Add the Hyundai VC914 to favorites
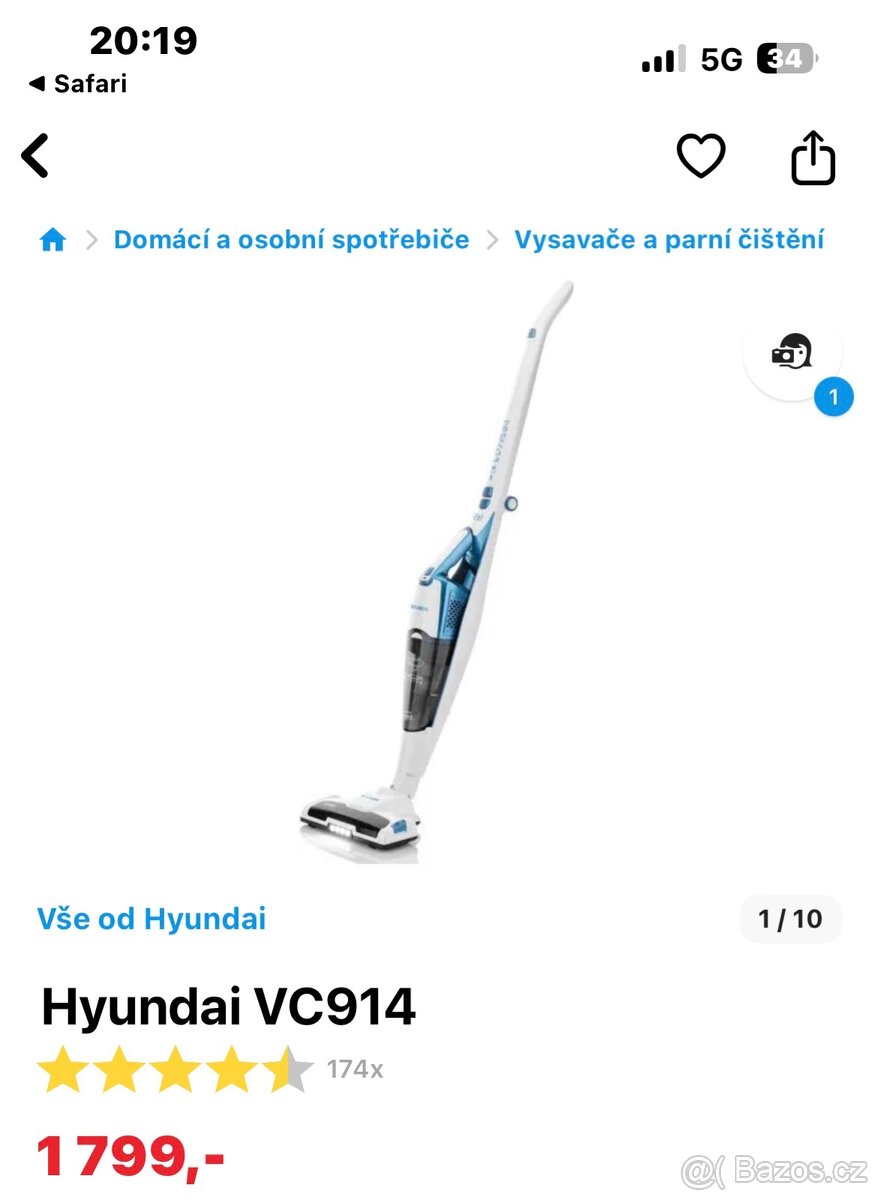Viewport: 878px width, 1200px height. tap(700, 156)
